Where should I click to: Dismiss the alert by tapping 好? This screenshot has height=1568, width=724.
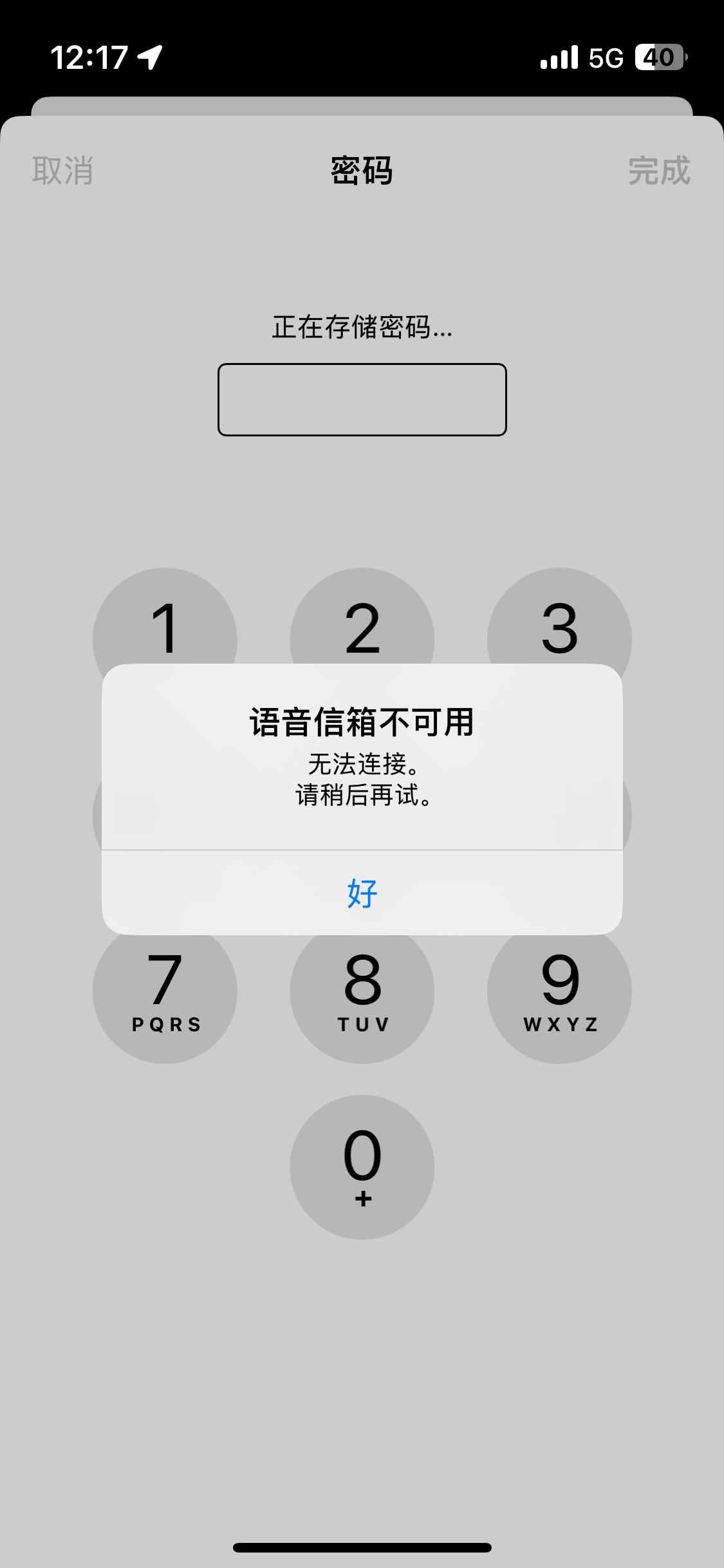(362, 893)
